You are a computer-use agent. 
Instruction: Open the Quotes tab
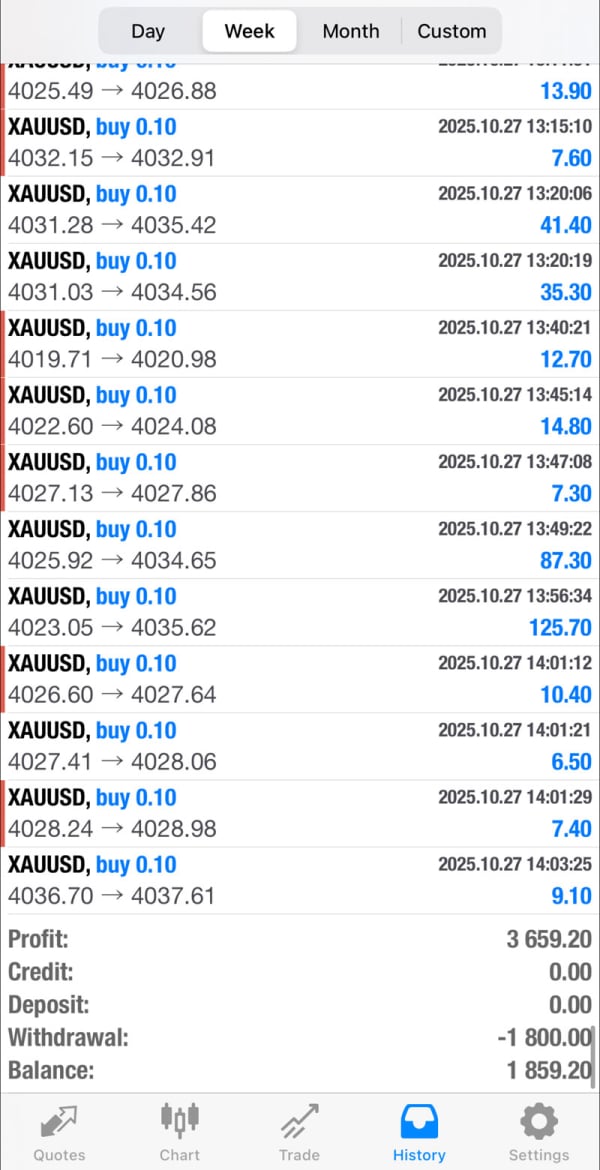point(60,1133)
